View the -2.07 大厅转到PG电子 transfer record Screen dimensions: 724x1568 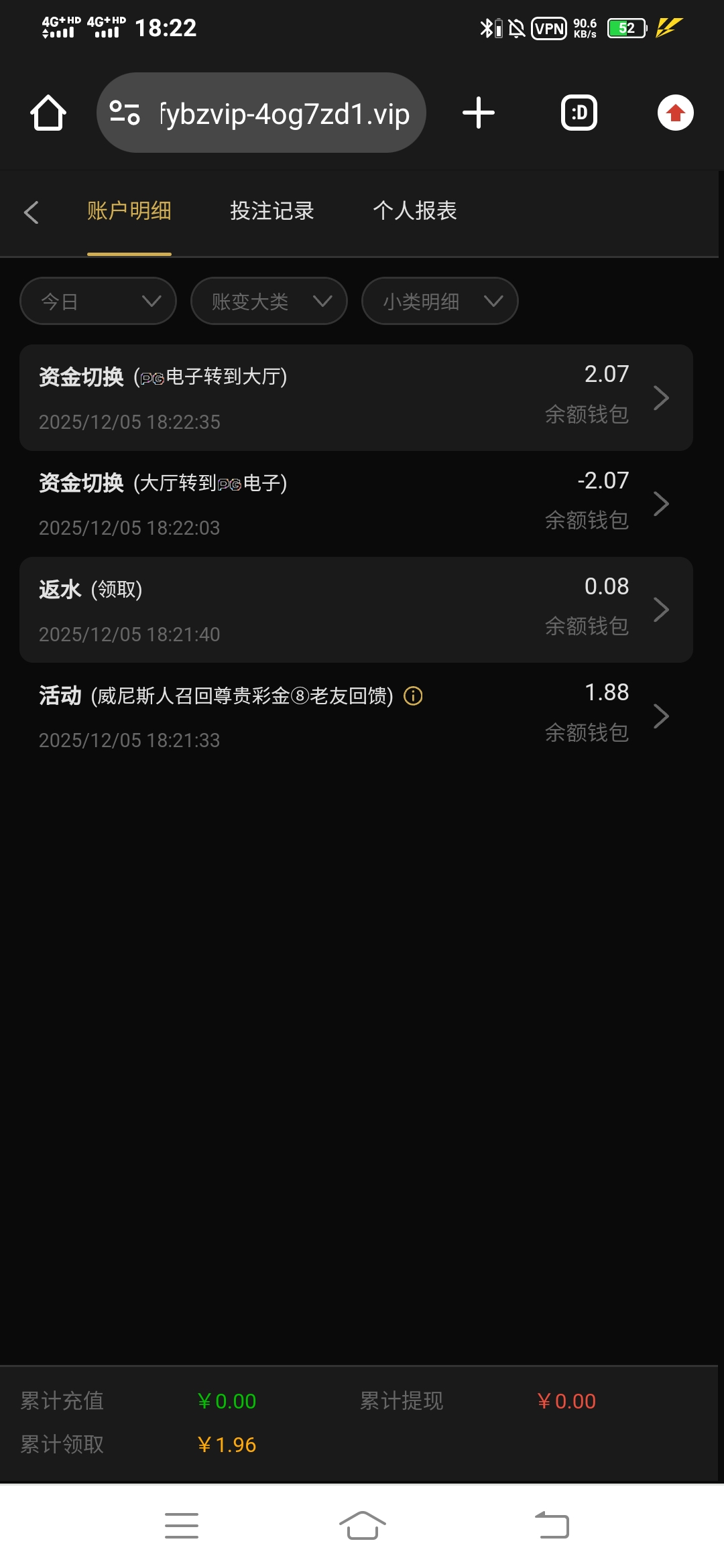pos(356,504)
